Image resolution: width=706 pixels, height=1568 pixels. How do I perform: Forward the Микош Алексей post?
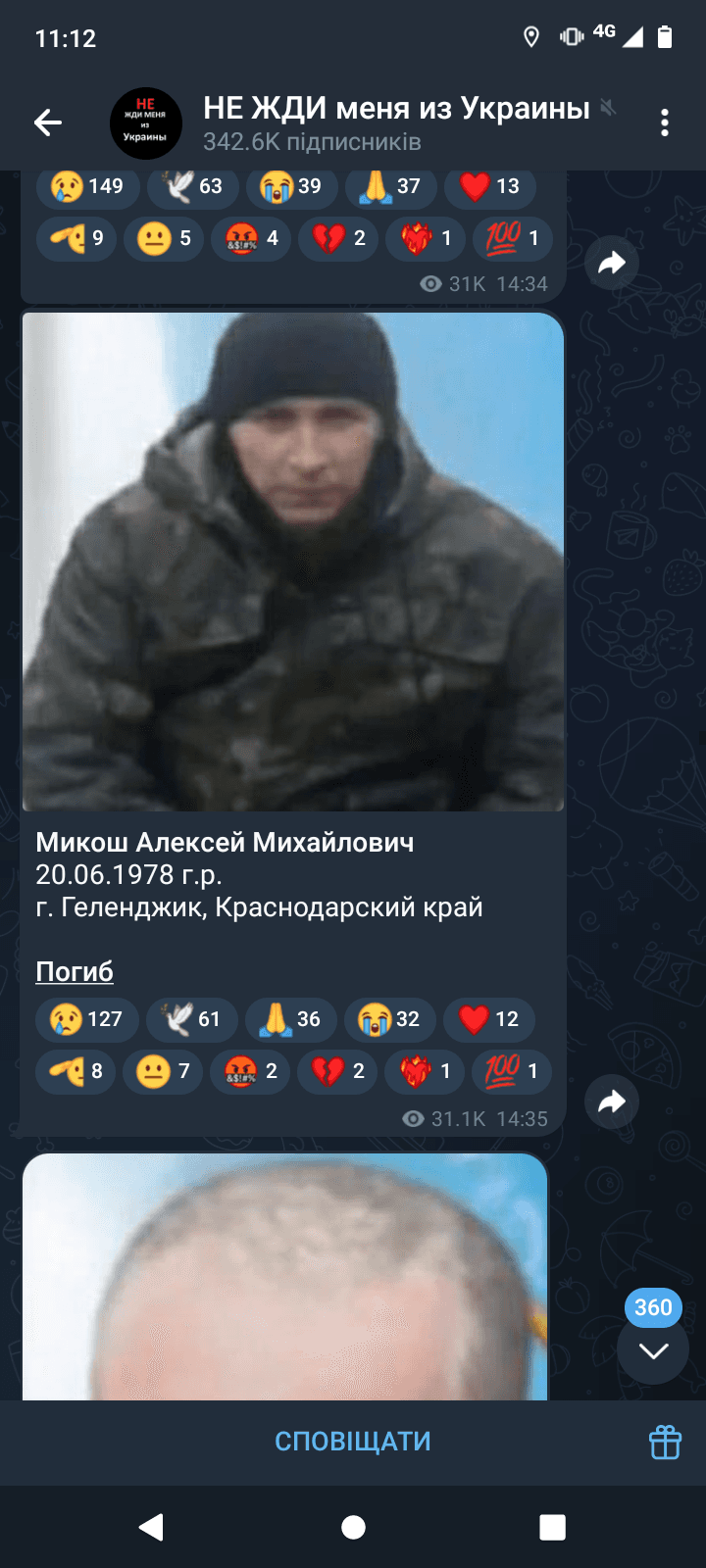pyautogui.click(x=612, y=1102)
